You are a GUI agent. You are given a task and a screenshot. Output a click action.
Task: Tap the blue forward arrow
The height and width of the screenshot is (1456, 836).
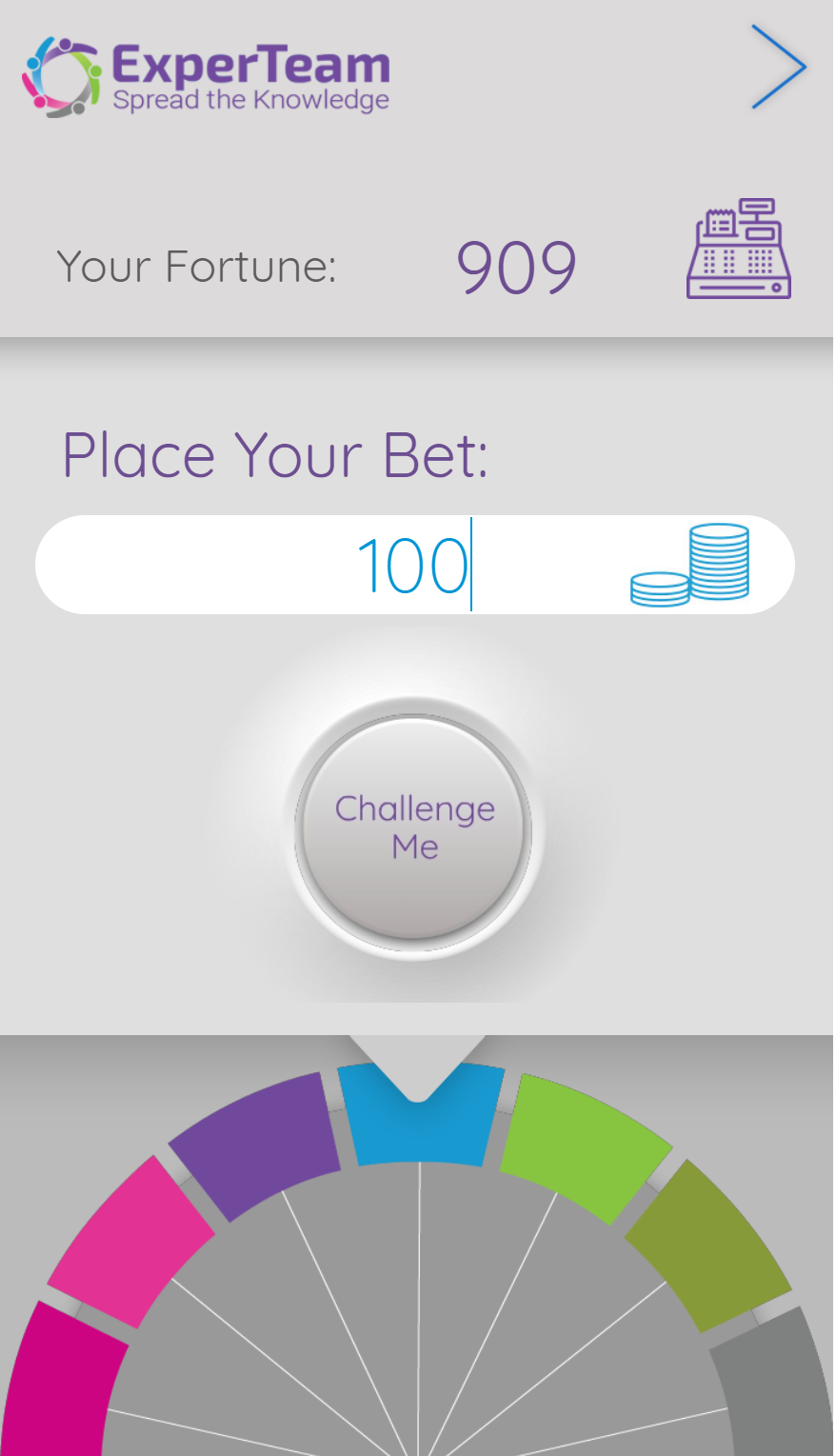pyautogui.click(x=779, y=67)
